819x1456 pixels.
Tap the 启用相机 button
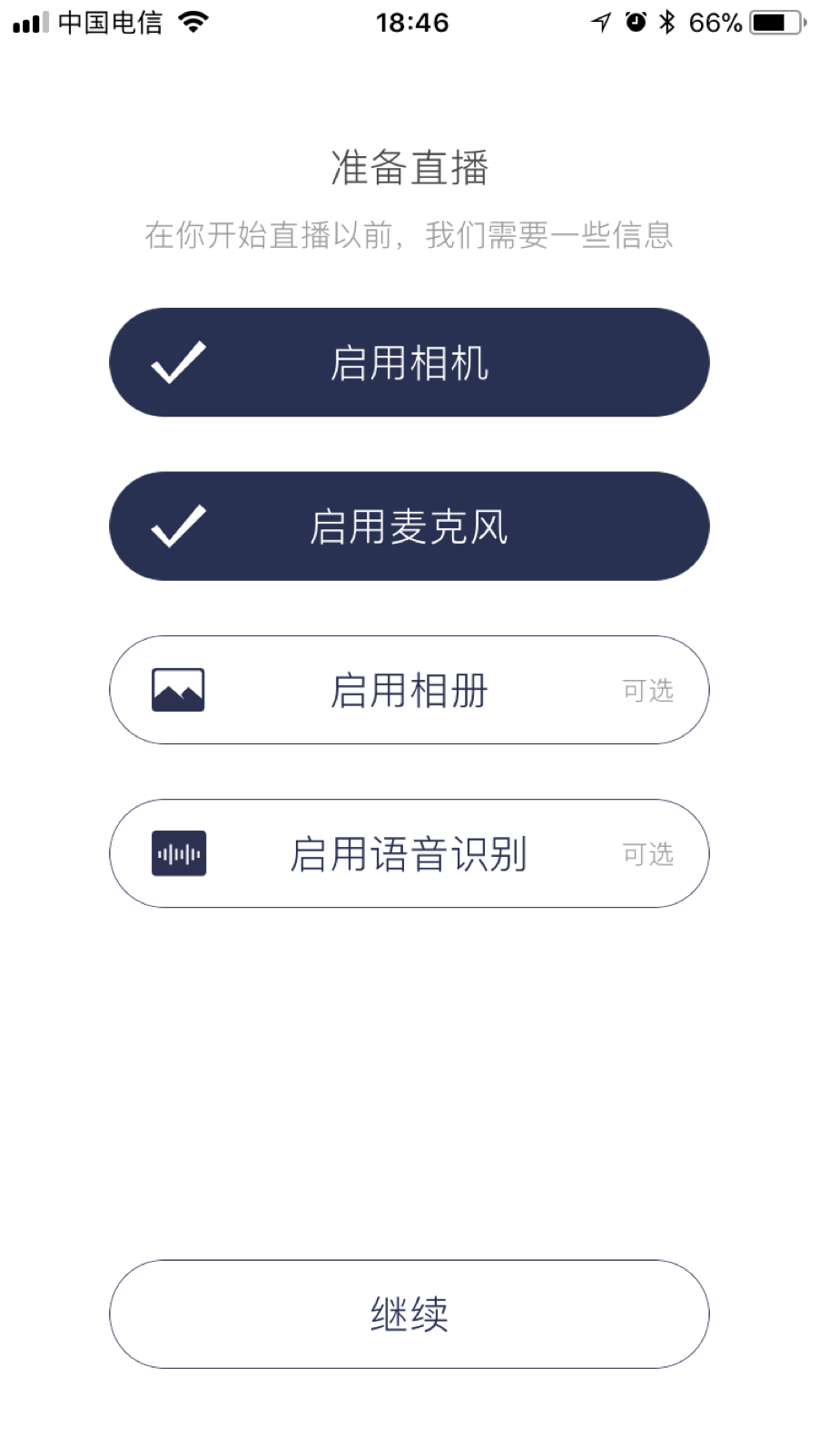coord(409,362)
